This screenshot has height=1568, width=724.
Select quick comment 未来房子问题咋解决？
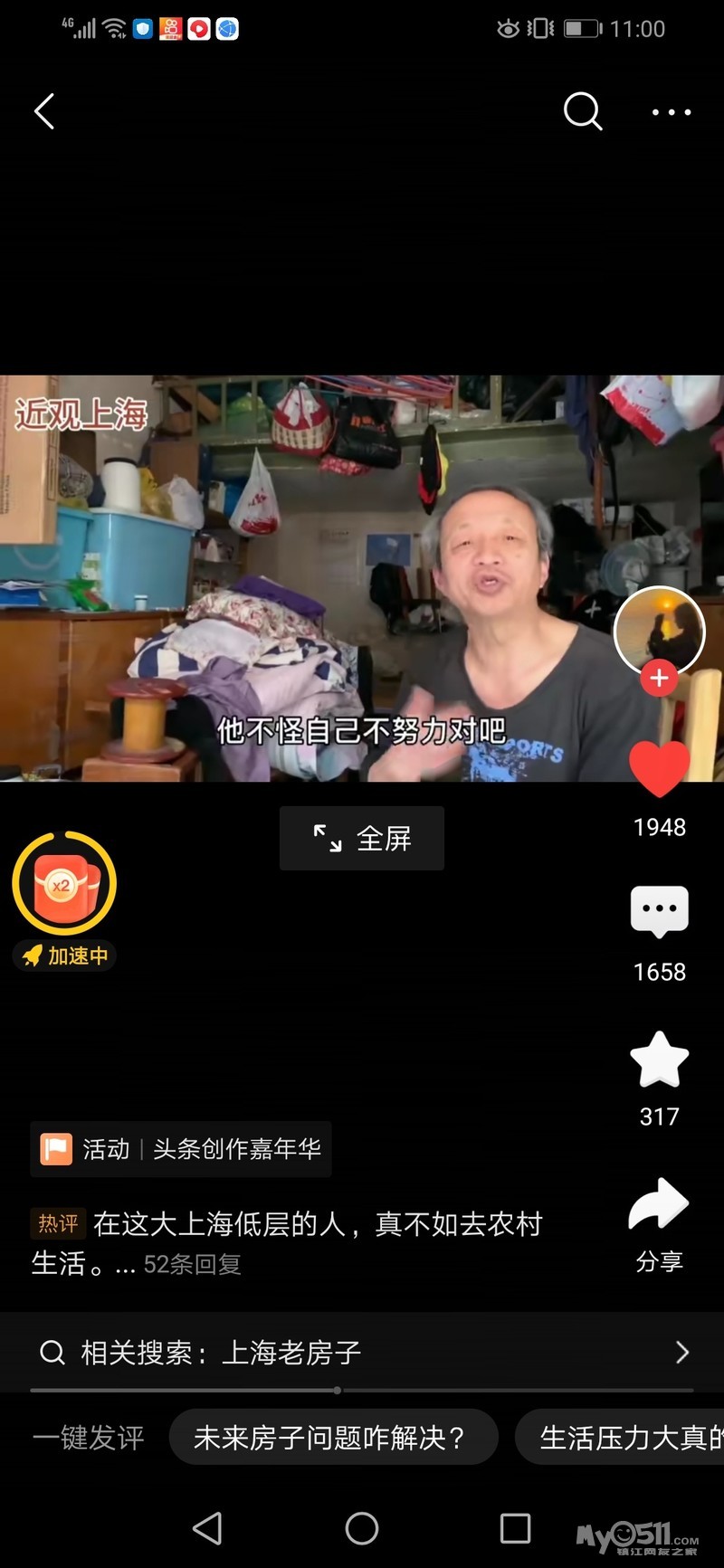(x=333, y=1438)
